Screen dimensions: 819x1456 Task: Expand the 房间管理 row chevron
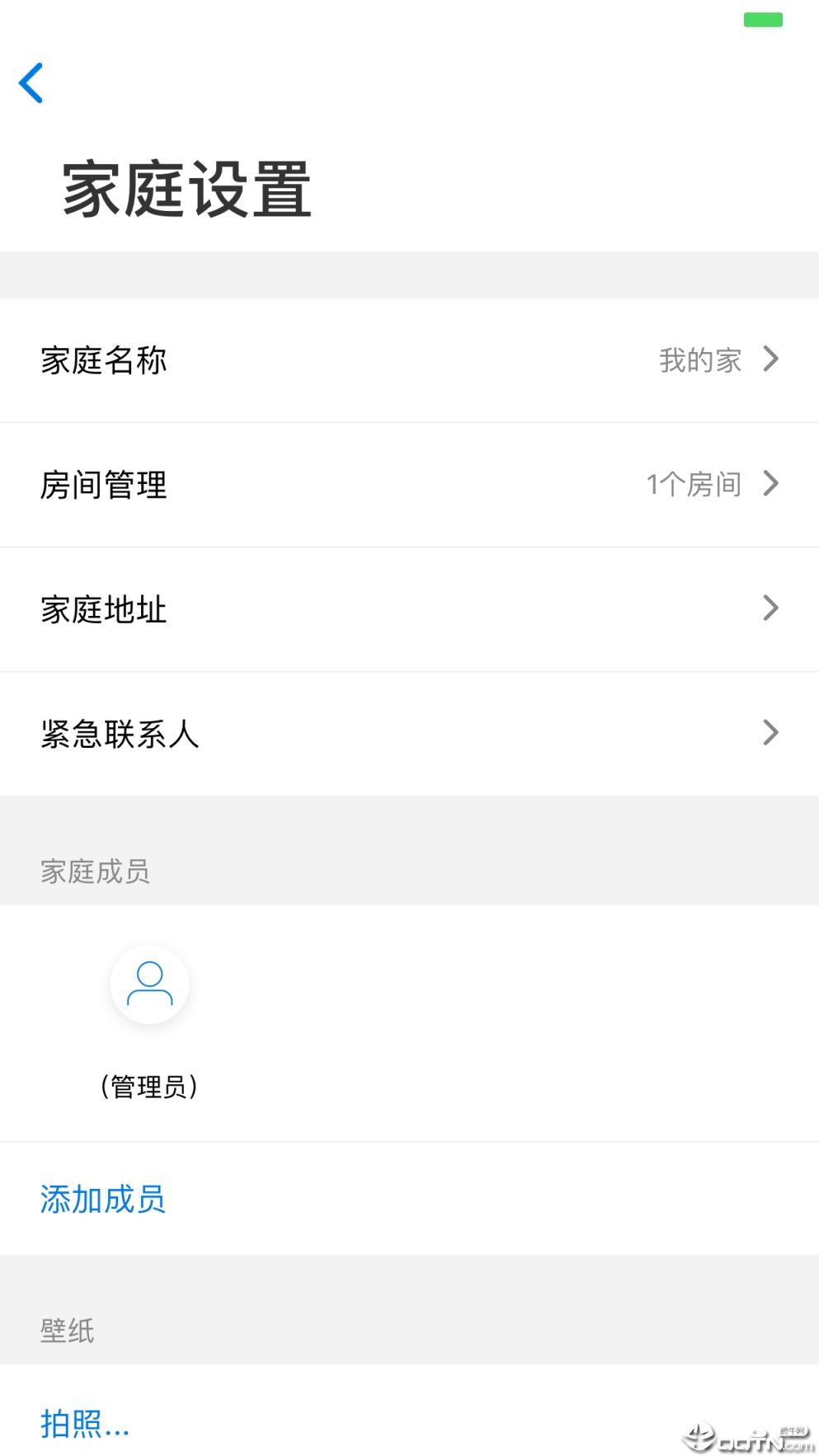pos(772,484)
